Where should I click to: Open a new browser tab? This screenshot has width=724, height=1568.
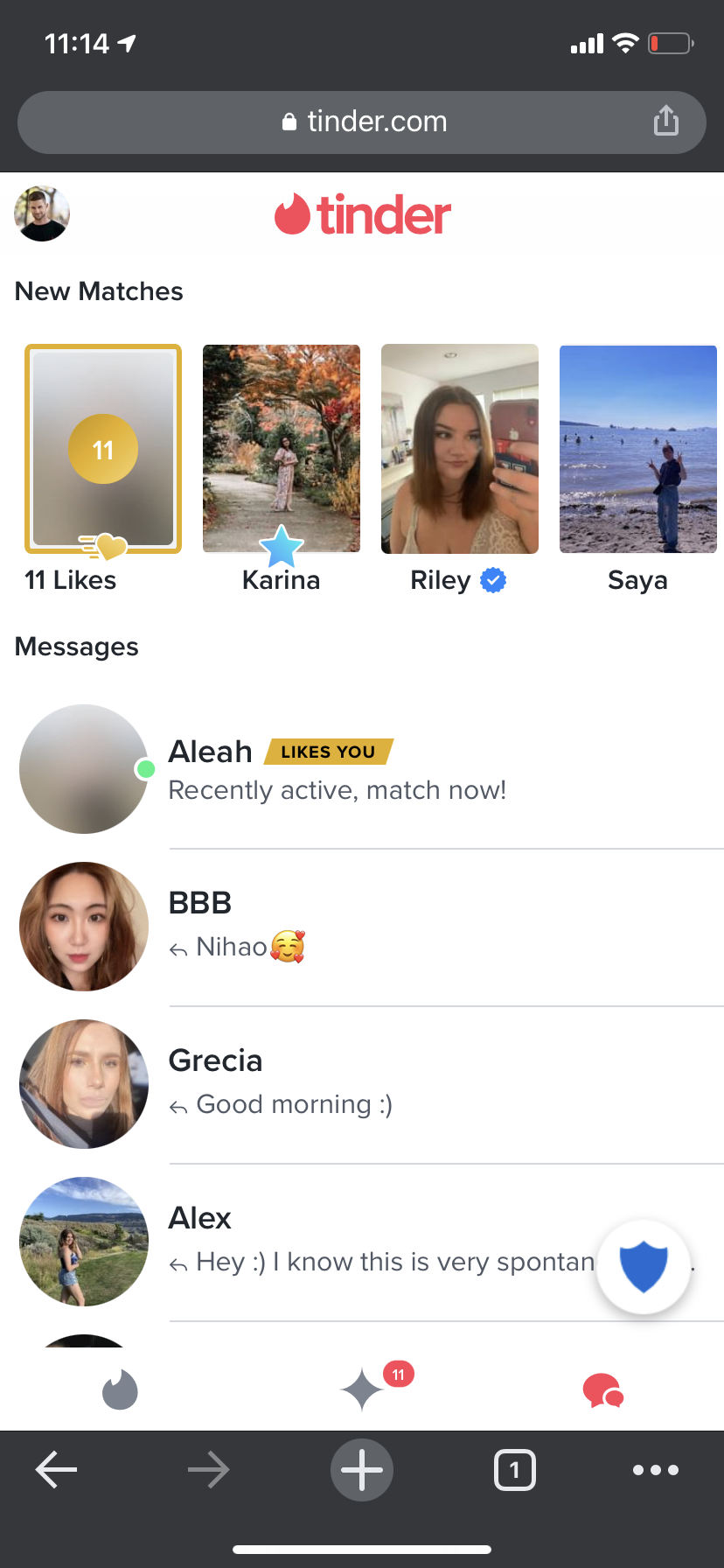click(x=362, y=1470)
